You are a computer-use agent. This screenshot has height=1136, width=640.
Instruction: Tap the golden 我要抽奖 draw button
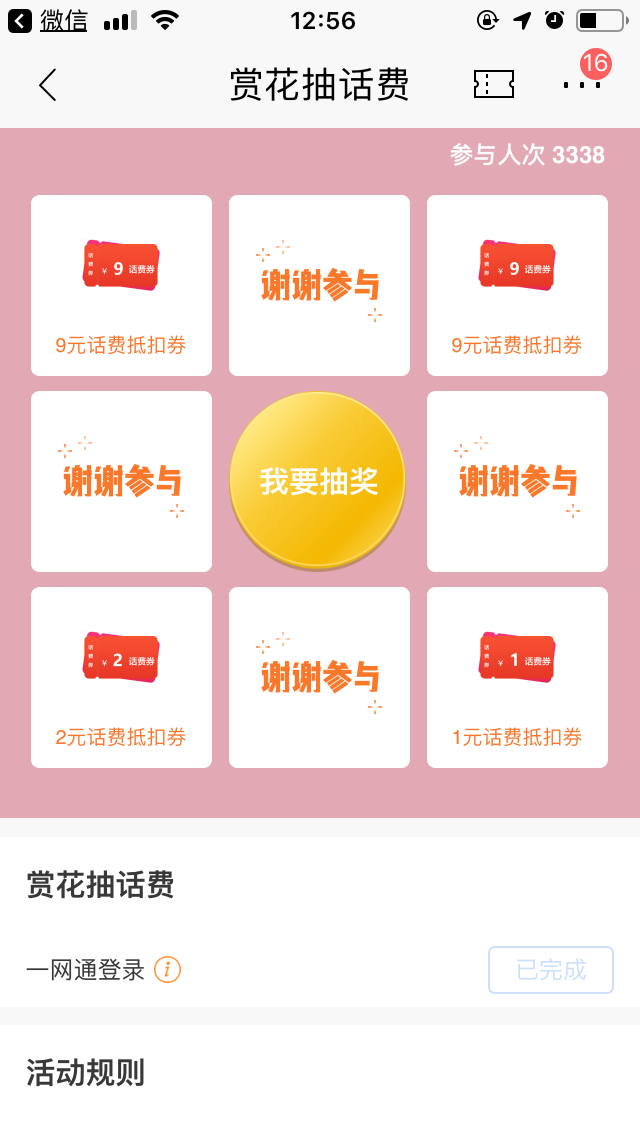pyautogui.click(x=318, y=481)
